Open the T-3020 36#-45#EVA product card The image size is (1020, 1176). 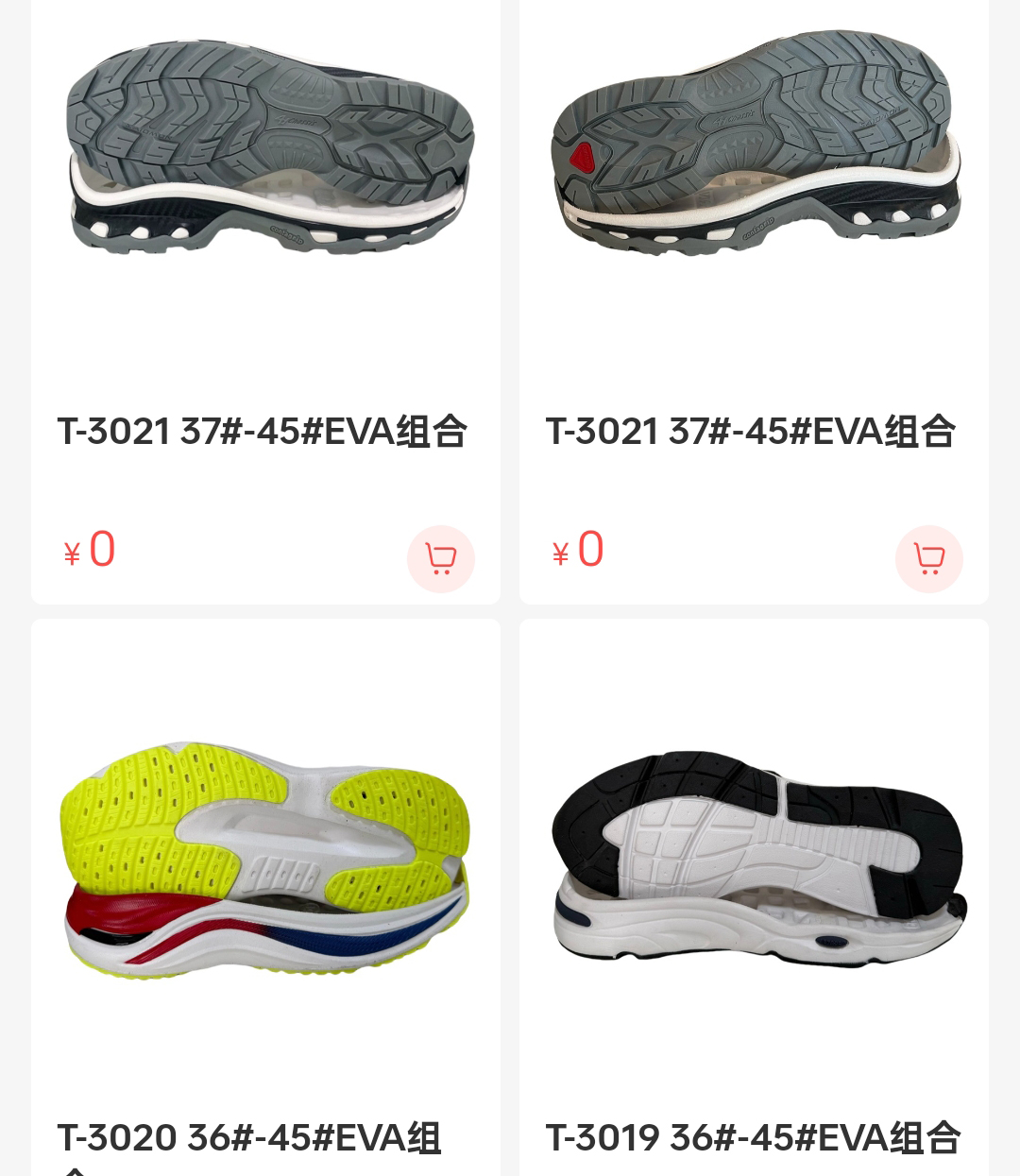265,860
